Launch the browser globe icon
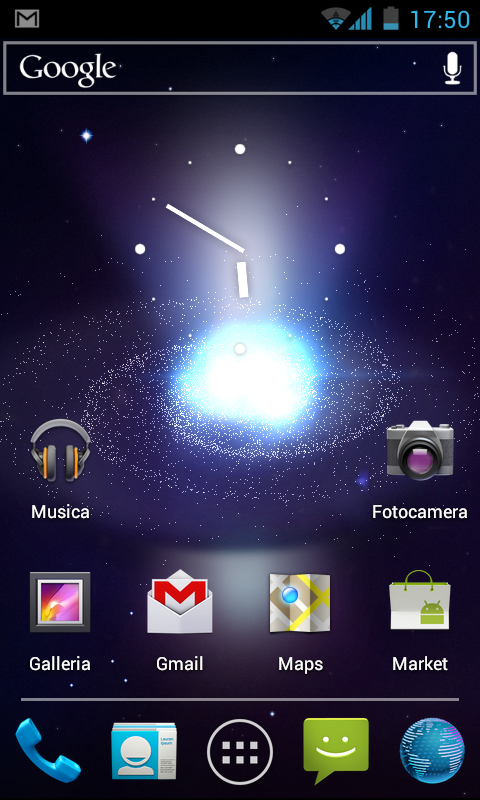The width and height of the screenshot is (480, 800). (432, 751)
